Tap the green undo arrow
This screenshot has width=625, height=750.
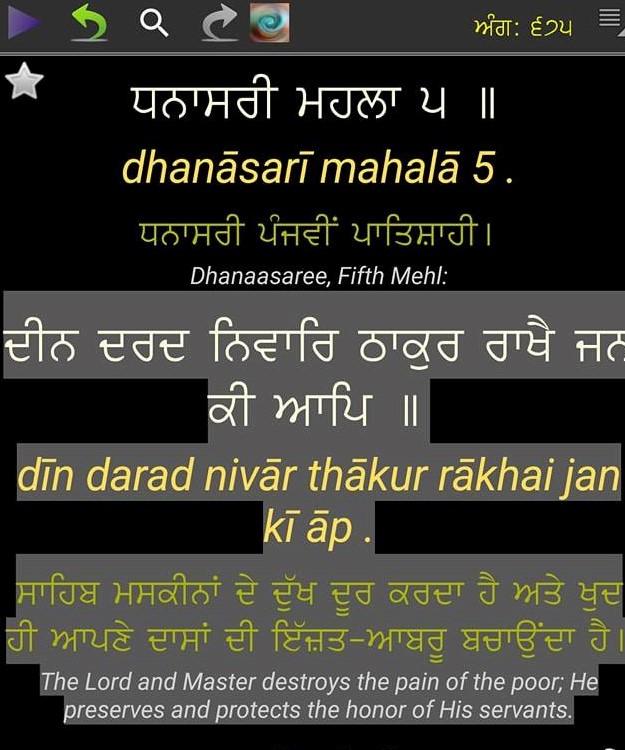90,23
